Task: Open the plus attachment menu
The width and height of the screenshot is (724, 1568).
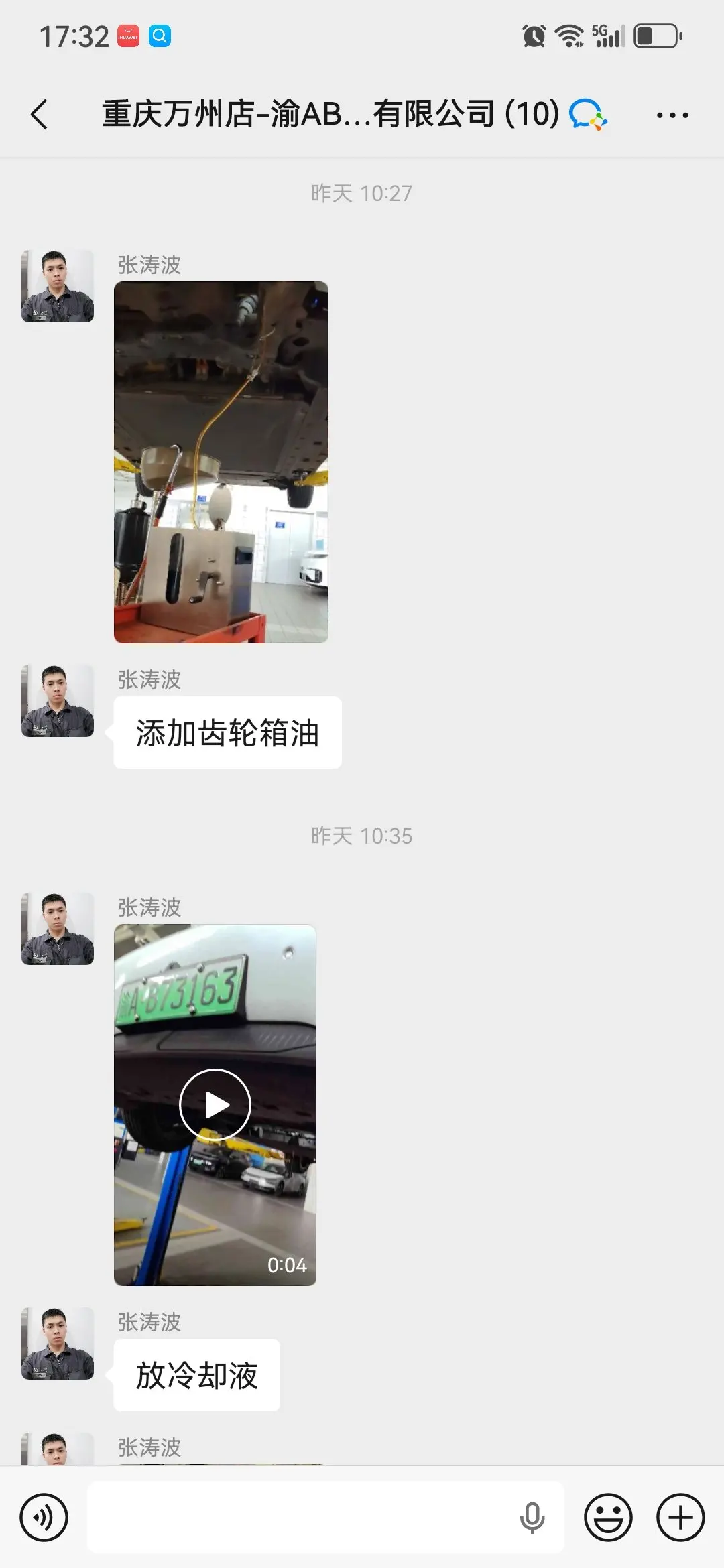Action: (x=680, y=1517)
